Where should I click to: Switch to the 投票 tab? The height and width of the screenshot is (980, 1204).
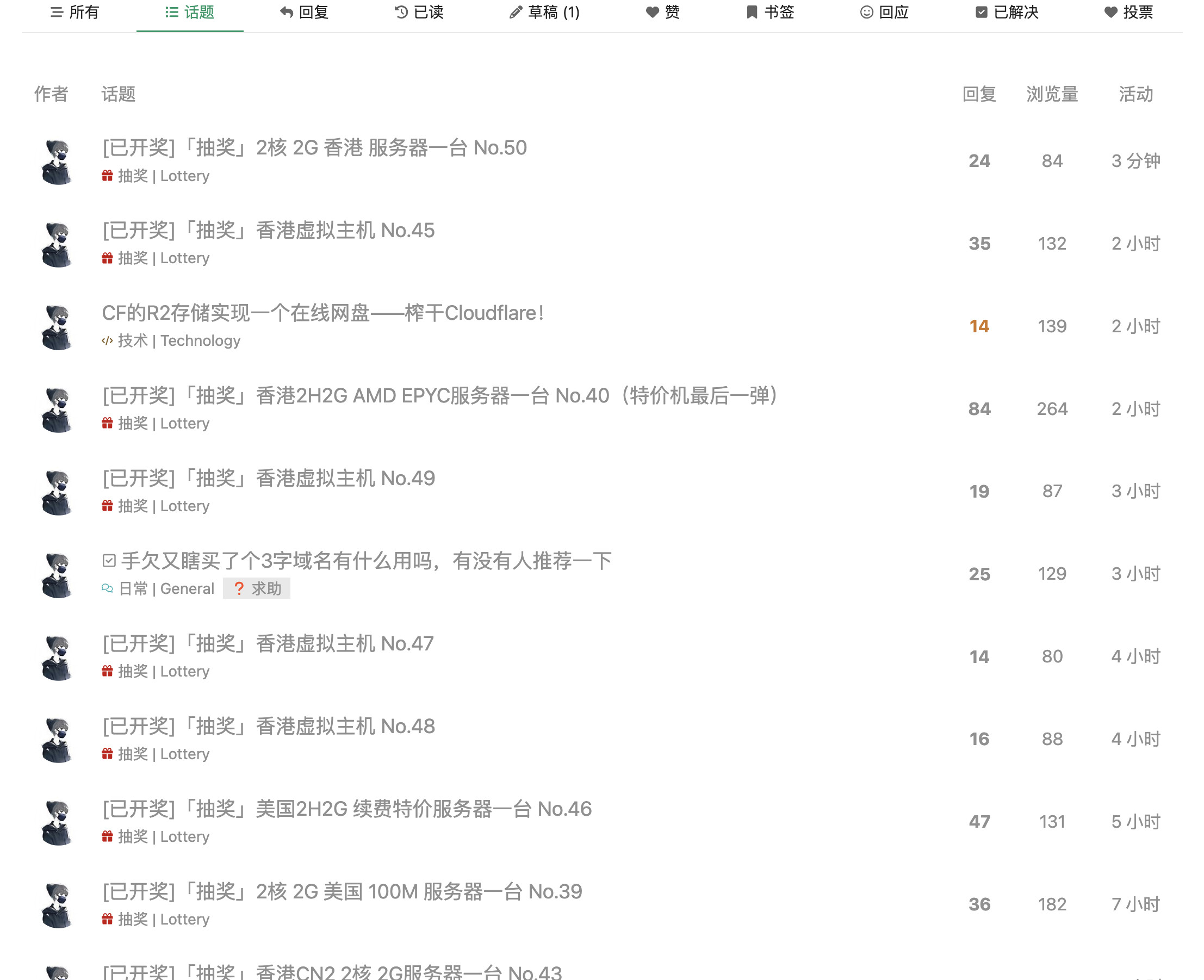(x=1128, y=13)
